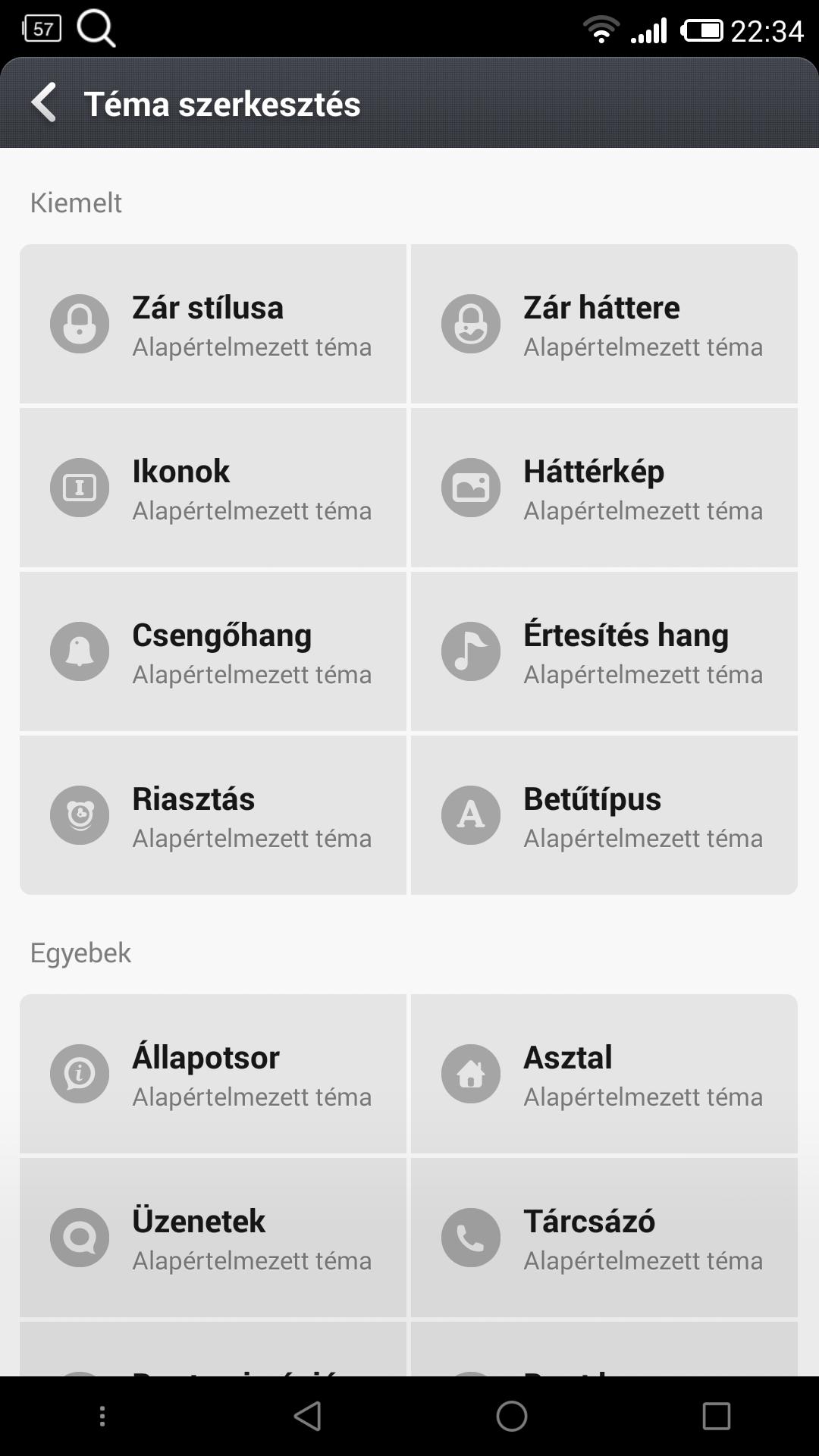
Task: Open Zár stílusa setting
Action: point(213,324)
